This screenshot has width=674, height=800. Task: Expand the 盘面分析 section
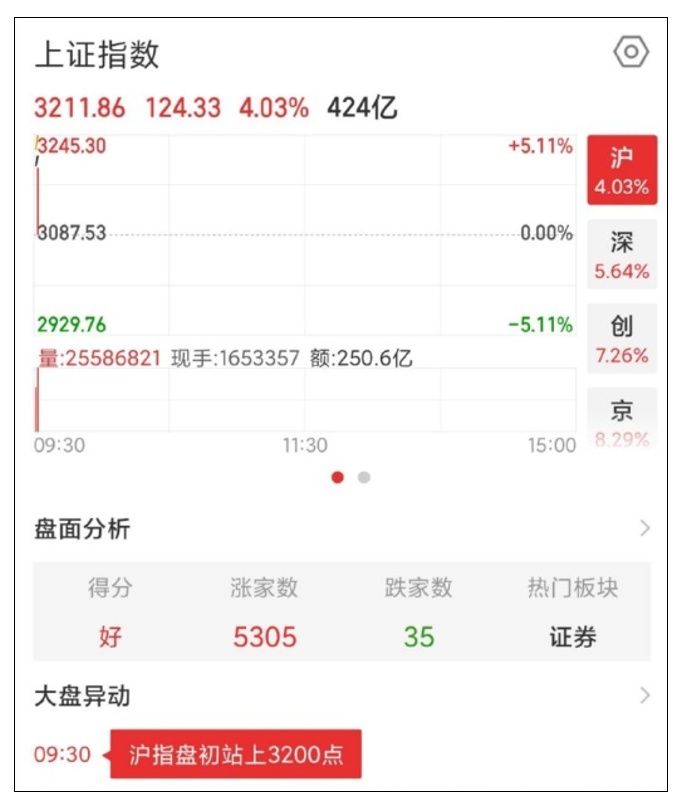click(644, 529)
